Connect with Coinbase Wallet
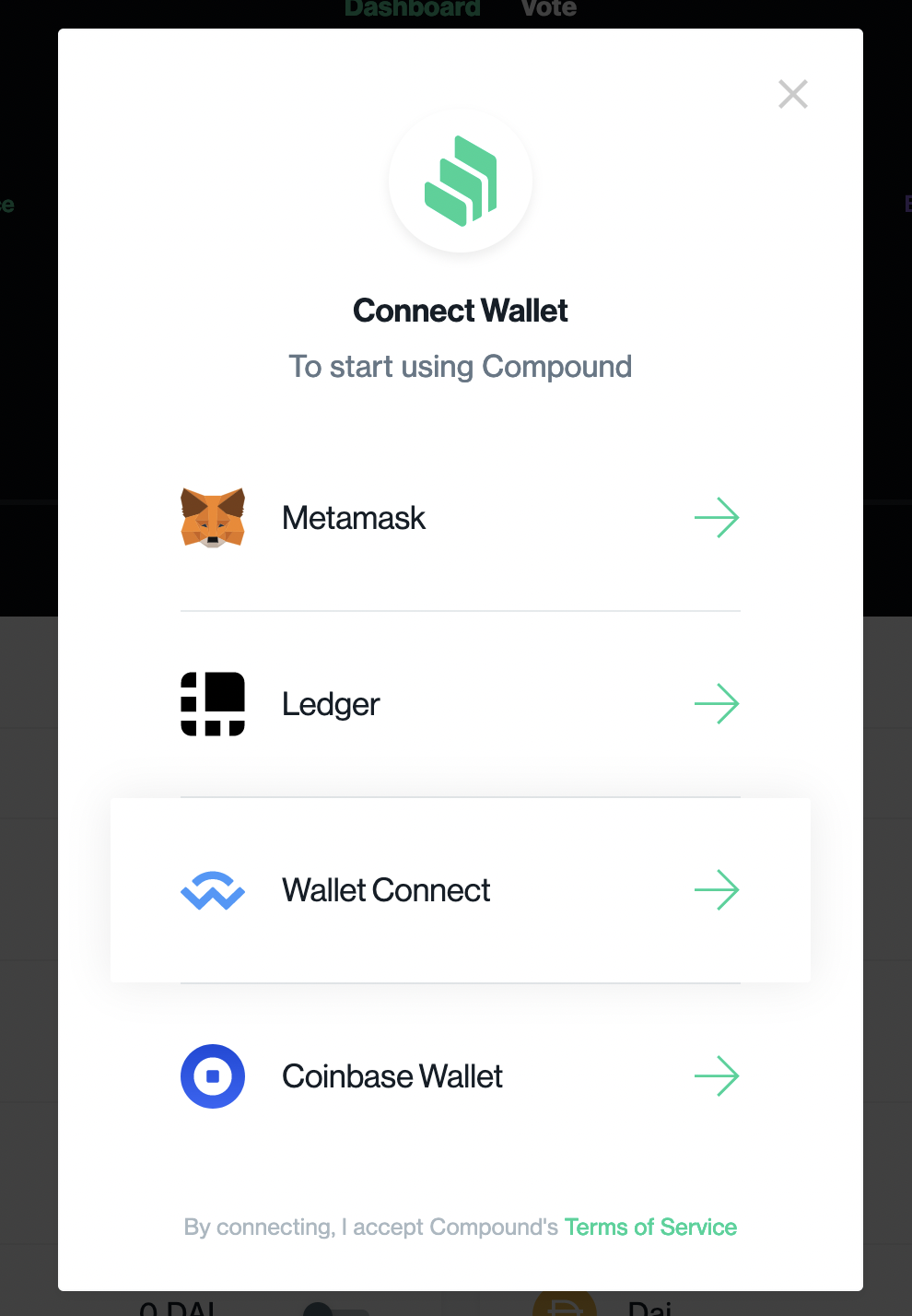912x1316 pixels. coord(460,1076)
